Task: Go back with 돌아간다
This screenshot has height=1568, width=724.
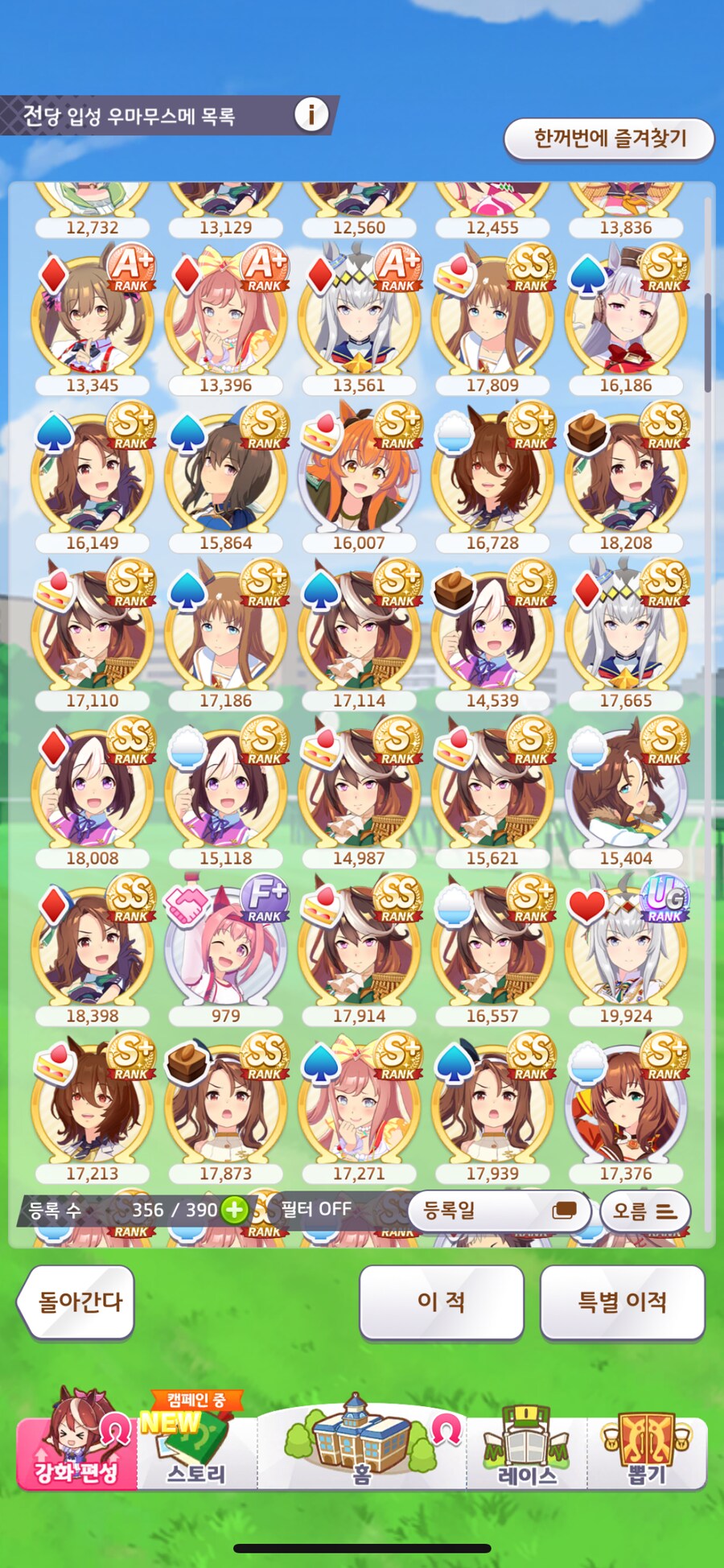Action: coord(76,1302)
